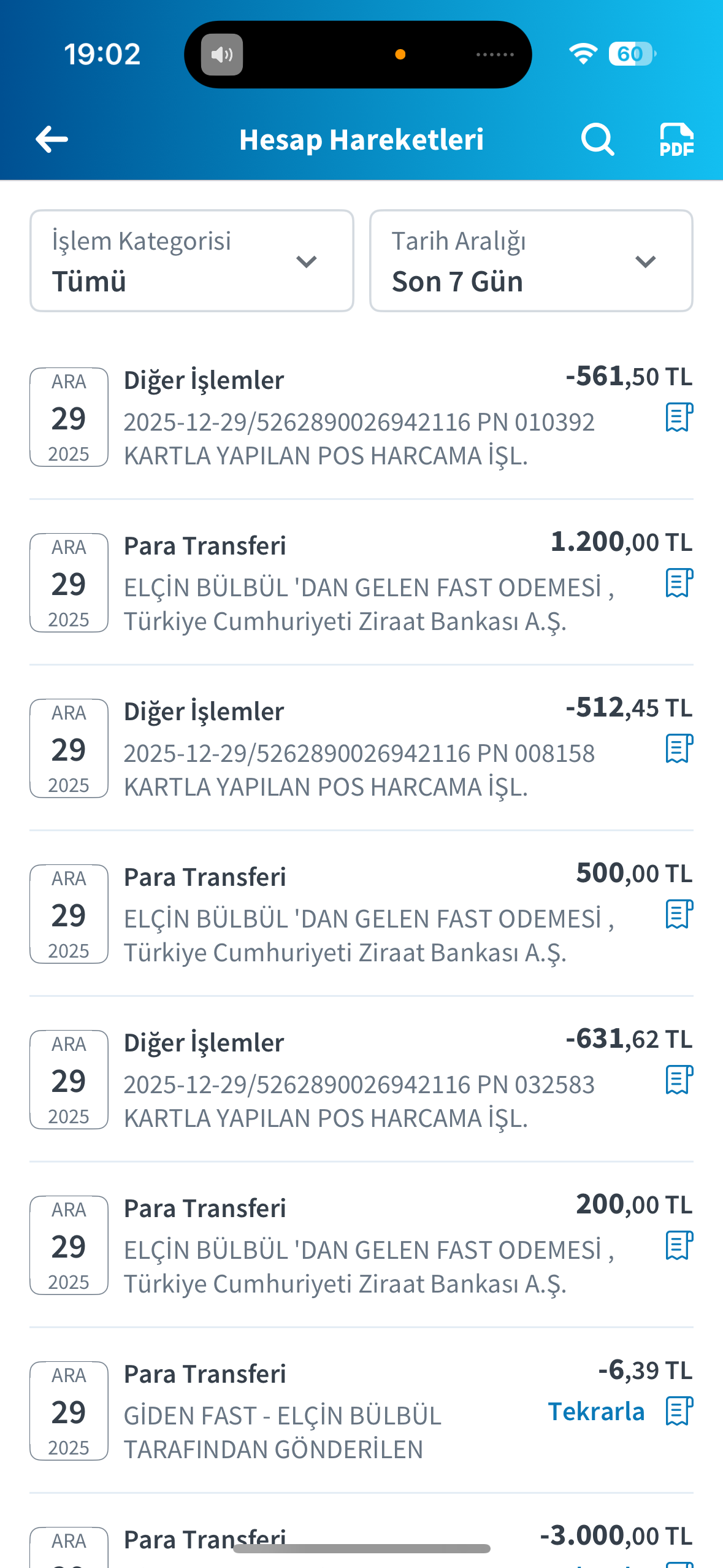Go back using the arrow icon
Image resolution: width=723 pixels, height=1568 pixels.
click(x=52, y=139)
